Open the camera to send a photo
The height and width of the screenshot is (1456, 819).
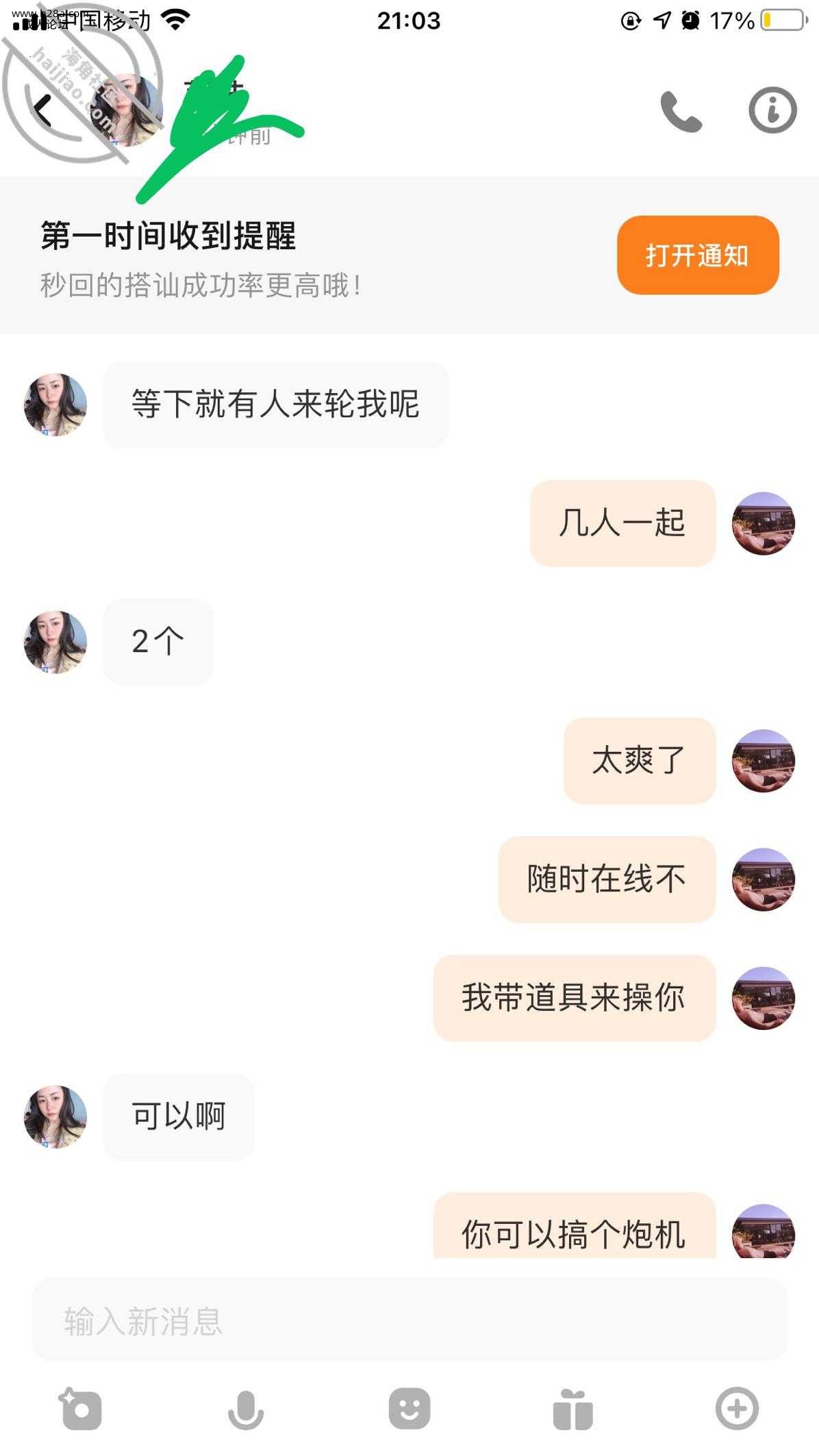tap(81, 1409)
